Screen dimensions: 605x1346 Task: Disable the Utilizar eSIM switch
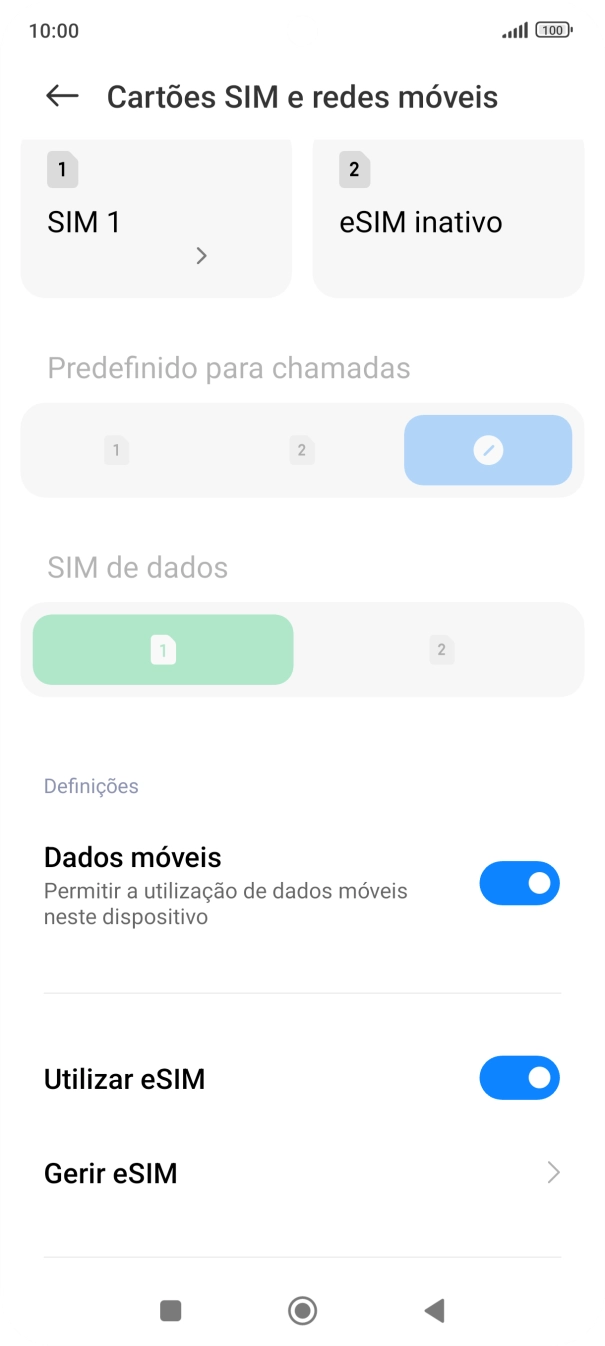pyautogui.click(x=519, y=1078)
